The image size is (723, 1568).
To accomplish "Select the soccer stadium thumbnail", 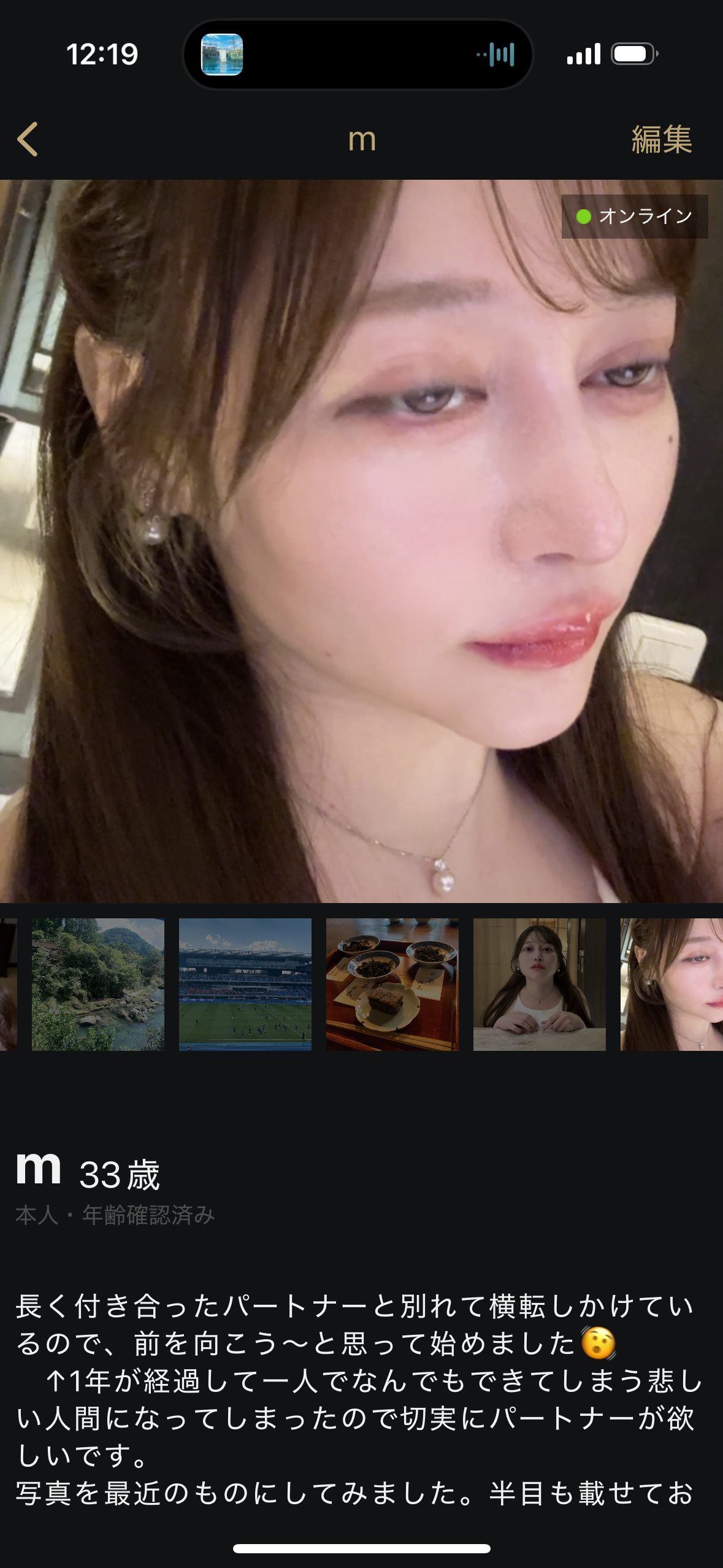I will pyautogui.click(x=245, y=984).
